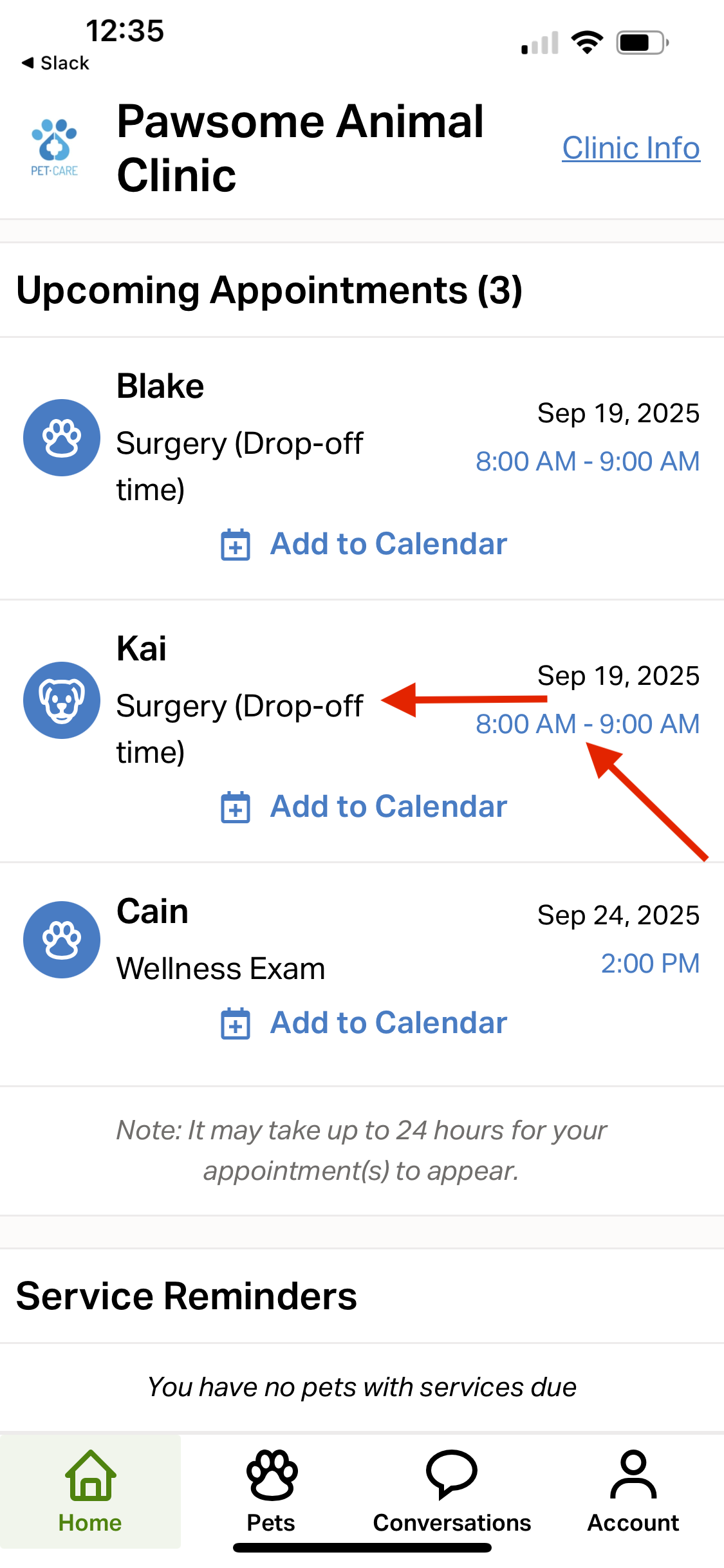The height and width of the screenshot is (1568, 724).
Task: Add Kai's surgery appointment to calendar
Action: tap(364, 807)
